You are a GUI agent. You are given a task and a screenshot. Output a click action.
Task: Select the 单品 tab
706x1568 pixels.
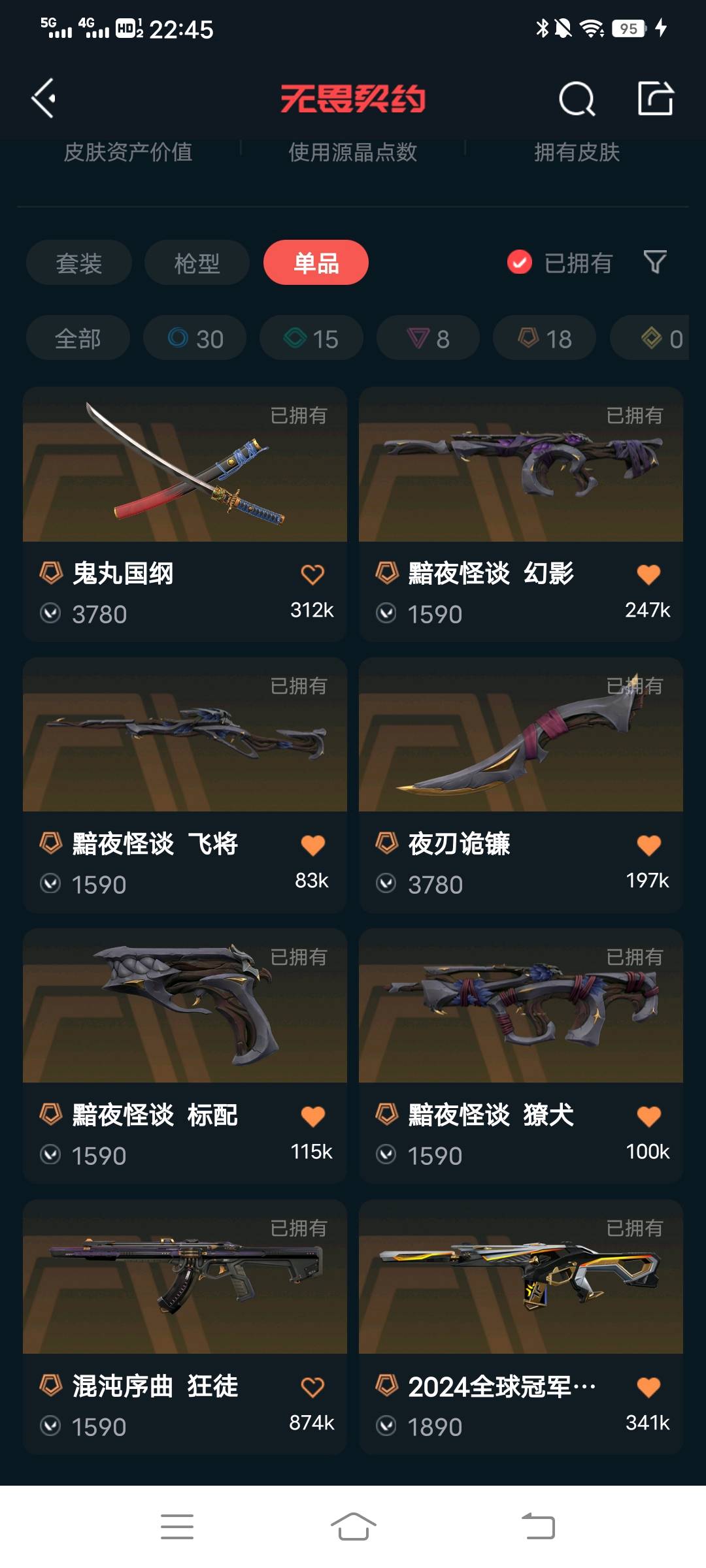tap(316, 263)
